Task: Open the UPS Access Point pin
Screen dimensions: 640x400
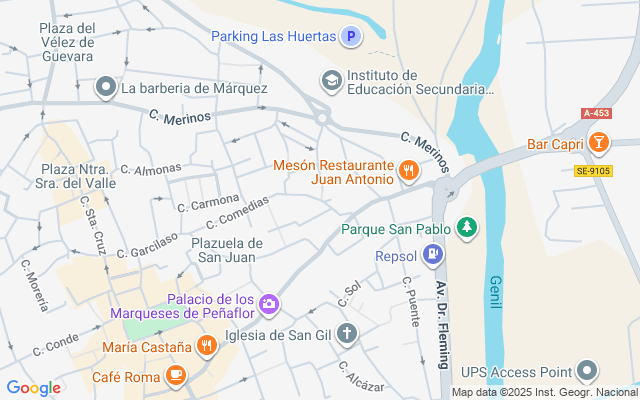Action: coord(587,371)
